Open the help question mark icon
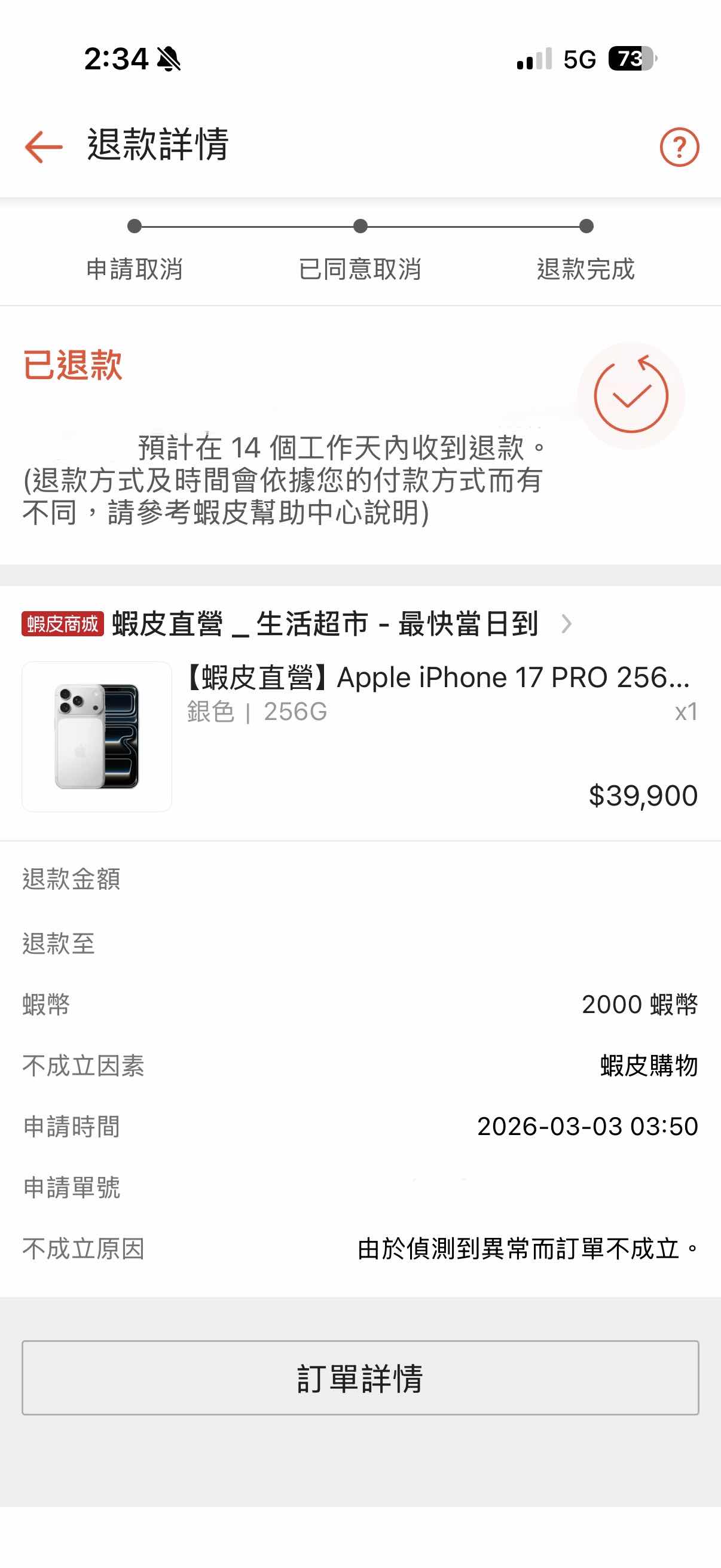The height and width of the screenshot is (1568, 721). pos(679,147)
